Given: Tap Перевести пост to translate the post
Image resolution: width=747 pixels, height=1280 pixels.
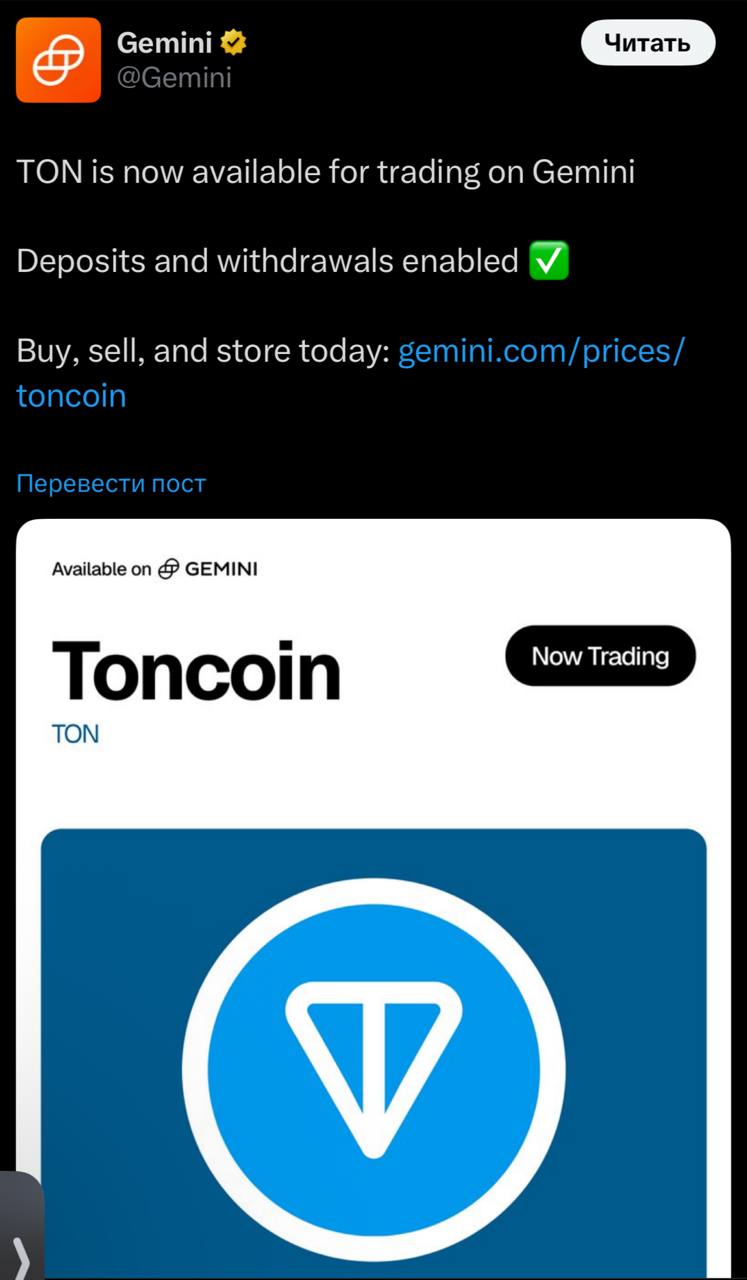Looking at the screenshot, I should [111, 484].
